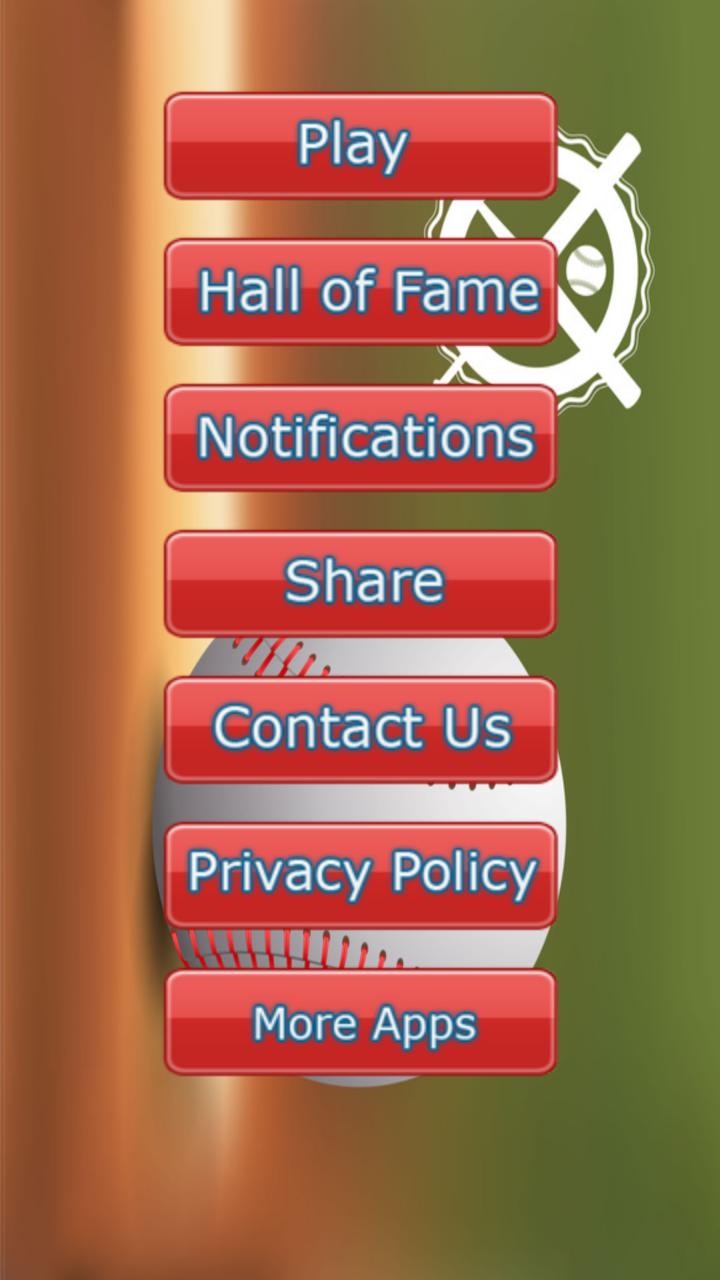Open the Notifications button
The height and width of the screenshot is (1280, 720).
[x=360, y=438]
